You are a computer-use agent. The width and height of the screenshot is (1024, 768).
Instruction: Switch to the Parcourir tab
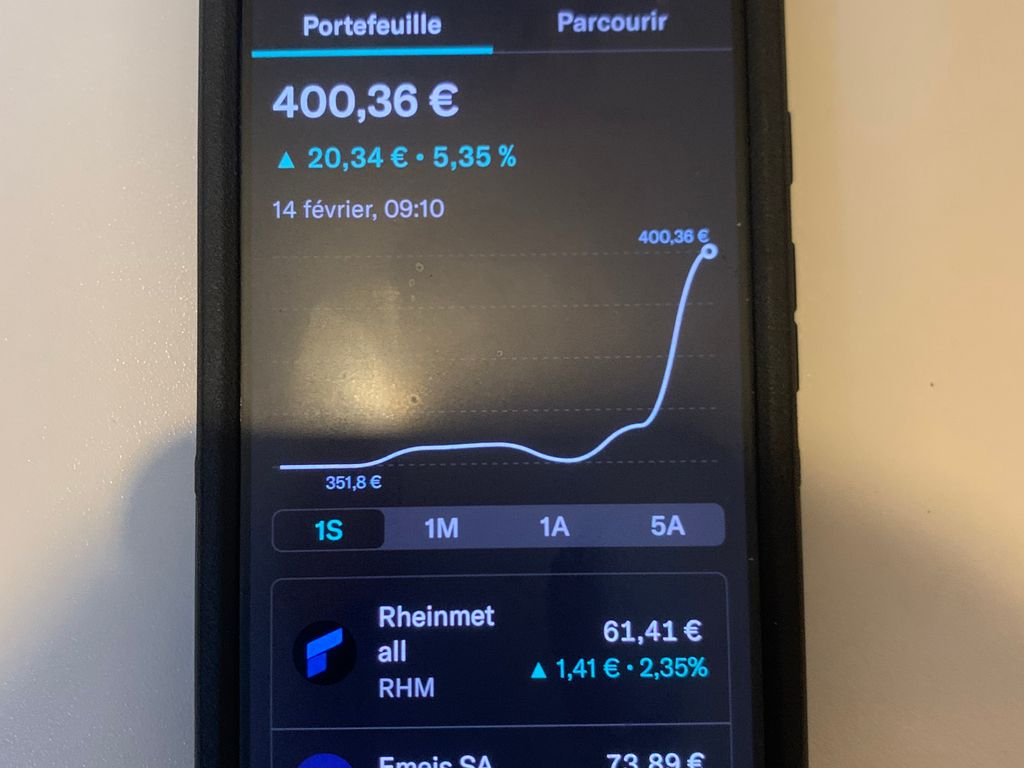611,22
